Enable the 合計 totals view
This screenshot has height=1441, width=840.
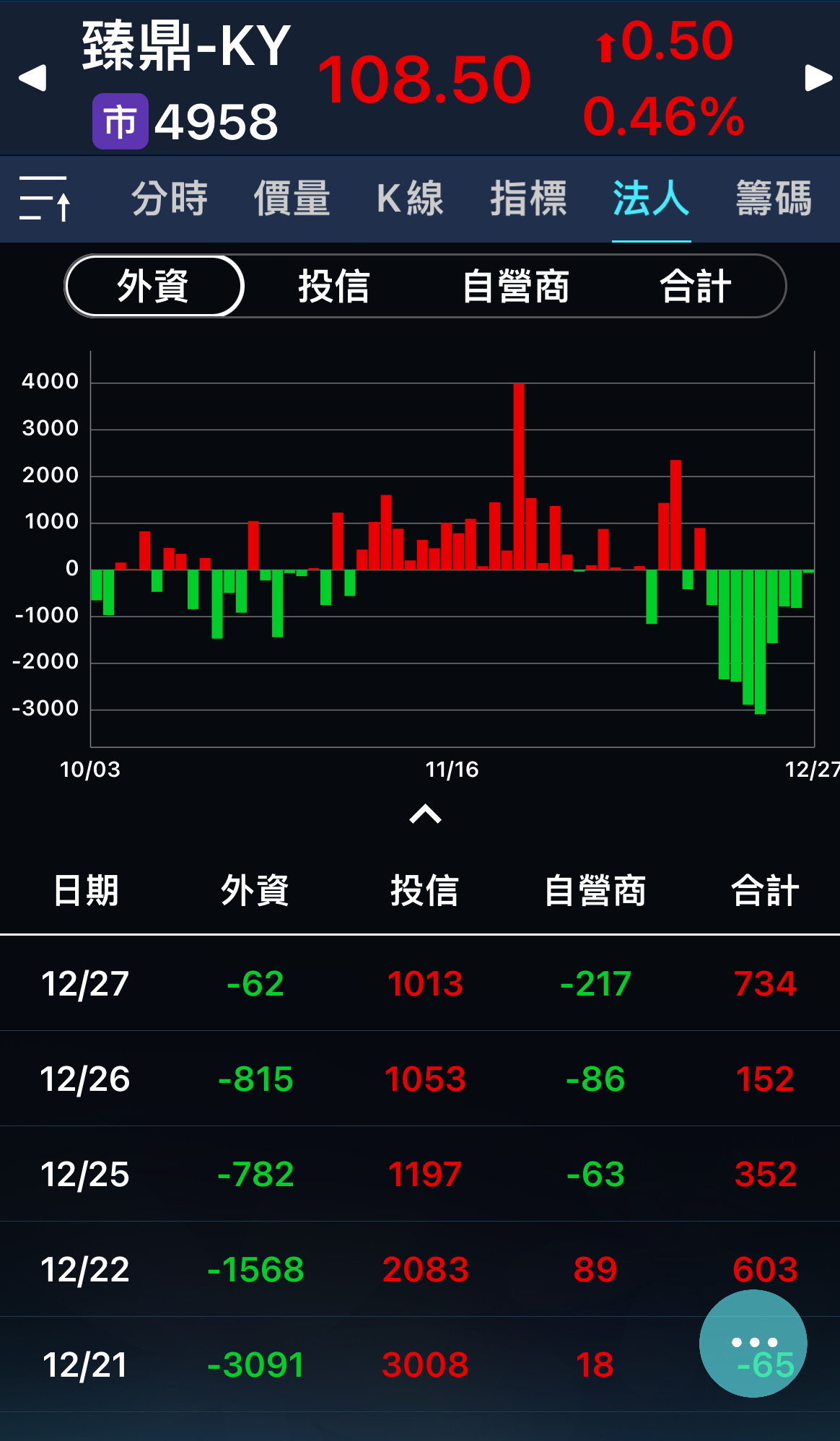tap(695, 286)
